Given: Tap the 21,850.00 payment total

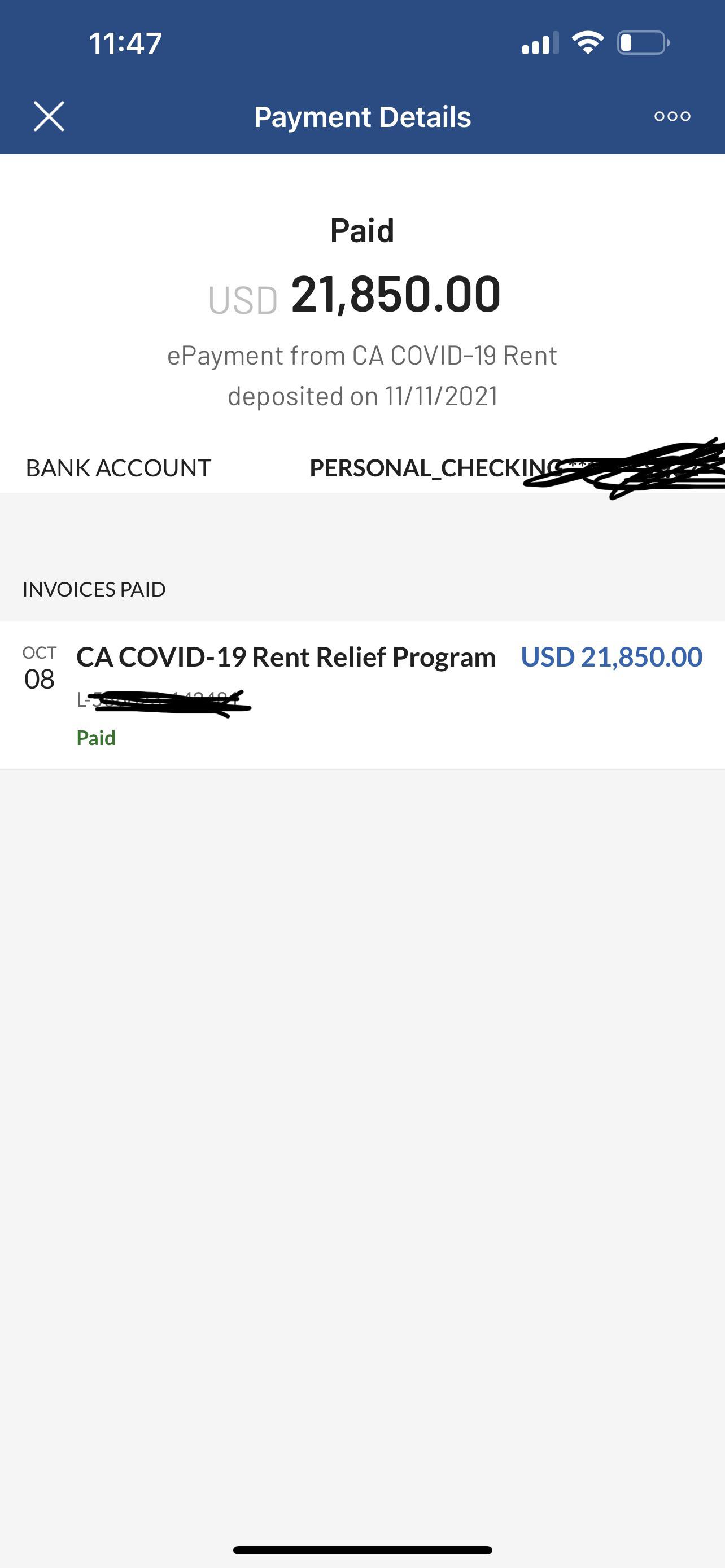Looking at the screenshot, I should (396, 294).
